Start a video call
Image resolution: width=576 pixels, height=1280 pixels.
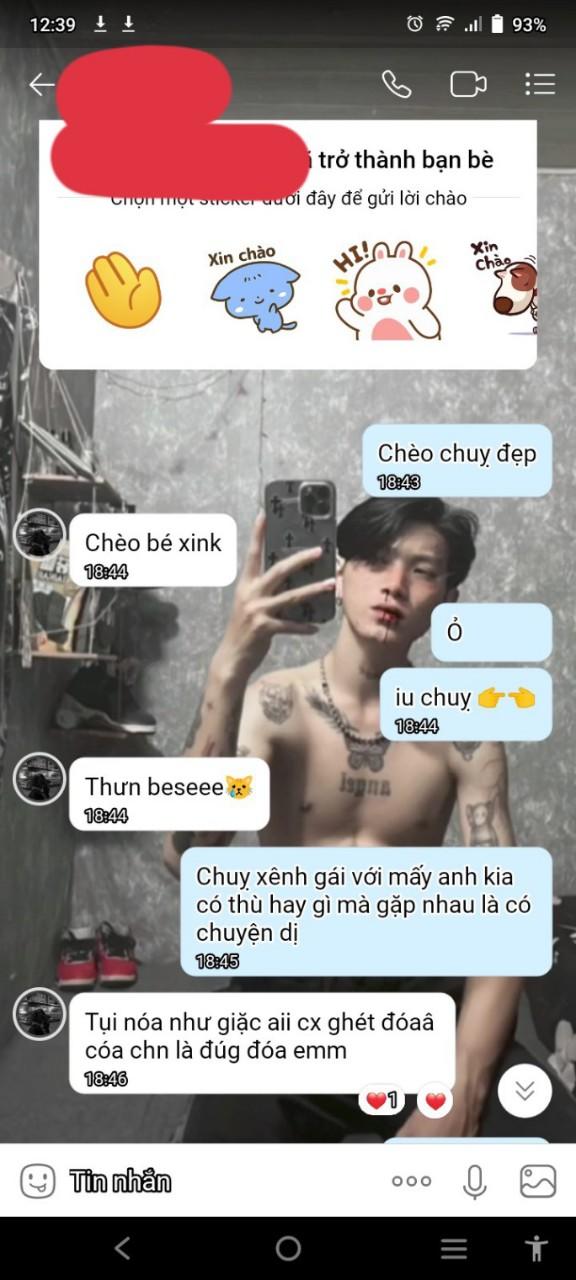pos(468,84)
